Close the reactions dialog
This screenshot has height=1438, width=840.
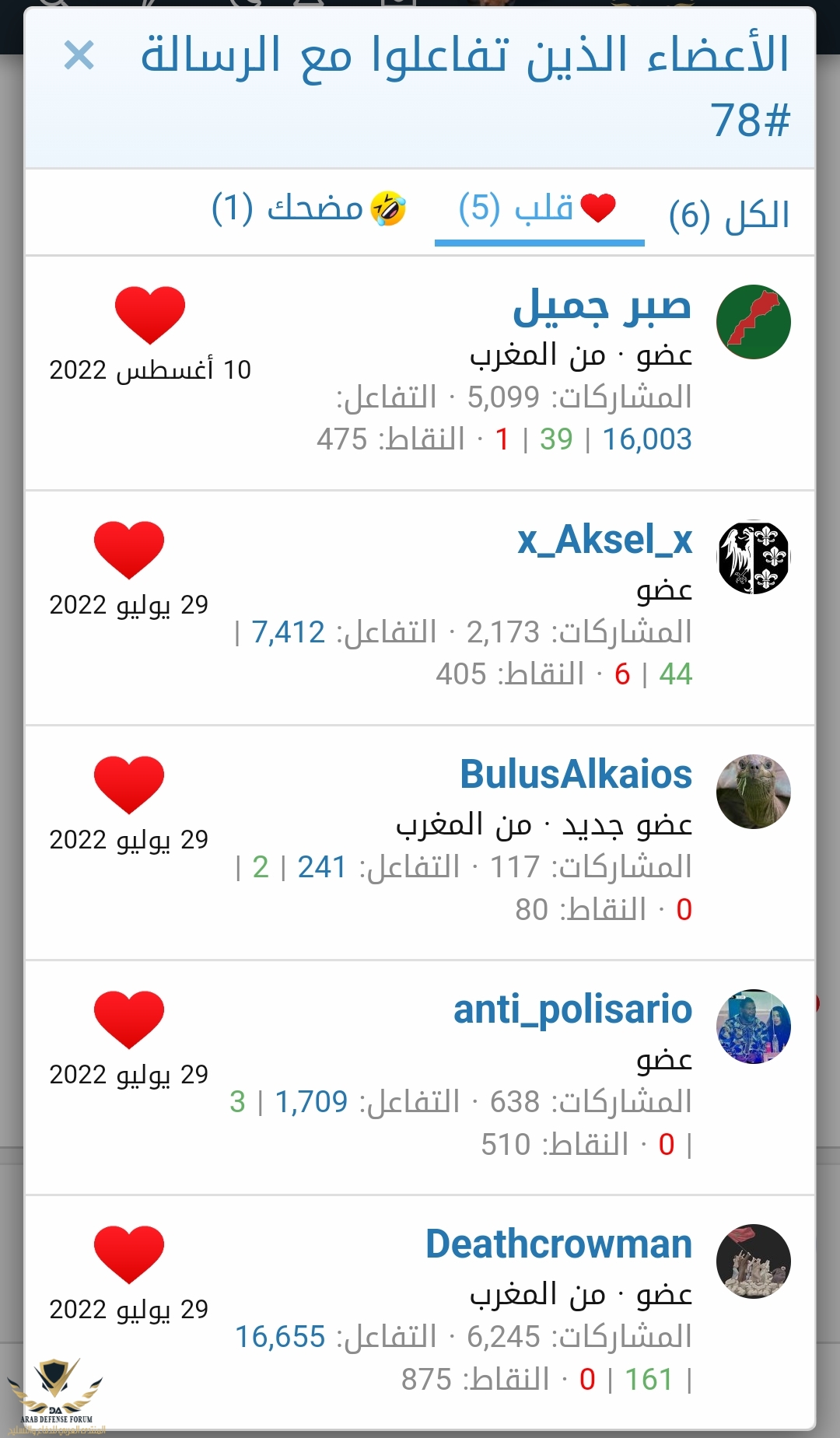tap(79, 56)
